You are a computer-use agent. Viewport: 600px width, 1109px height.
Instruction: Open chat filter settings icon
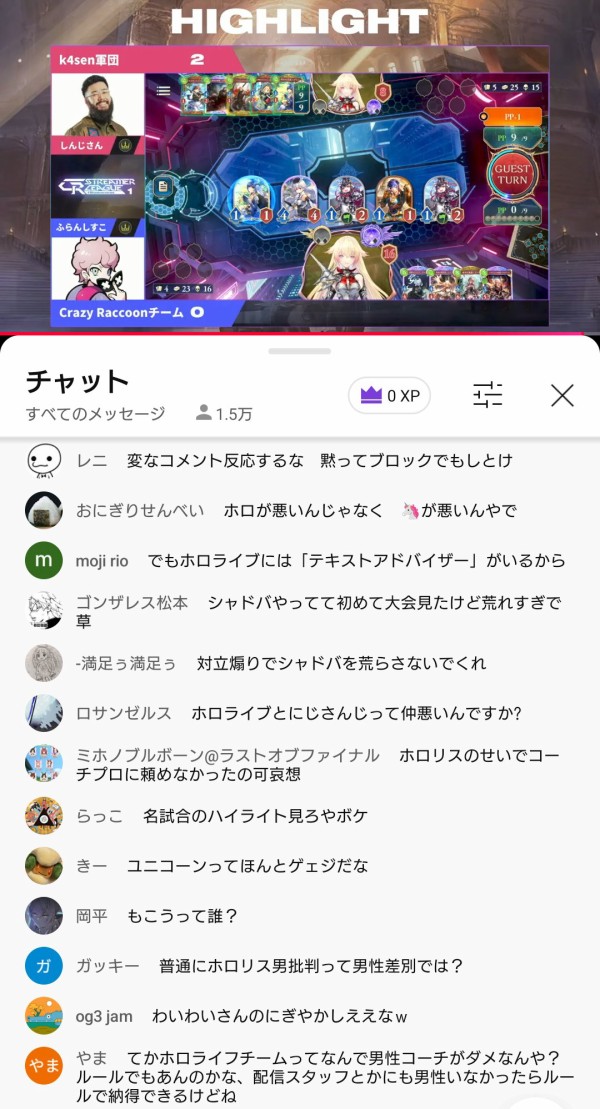pos(488,396)
